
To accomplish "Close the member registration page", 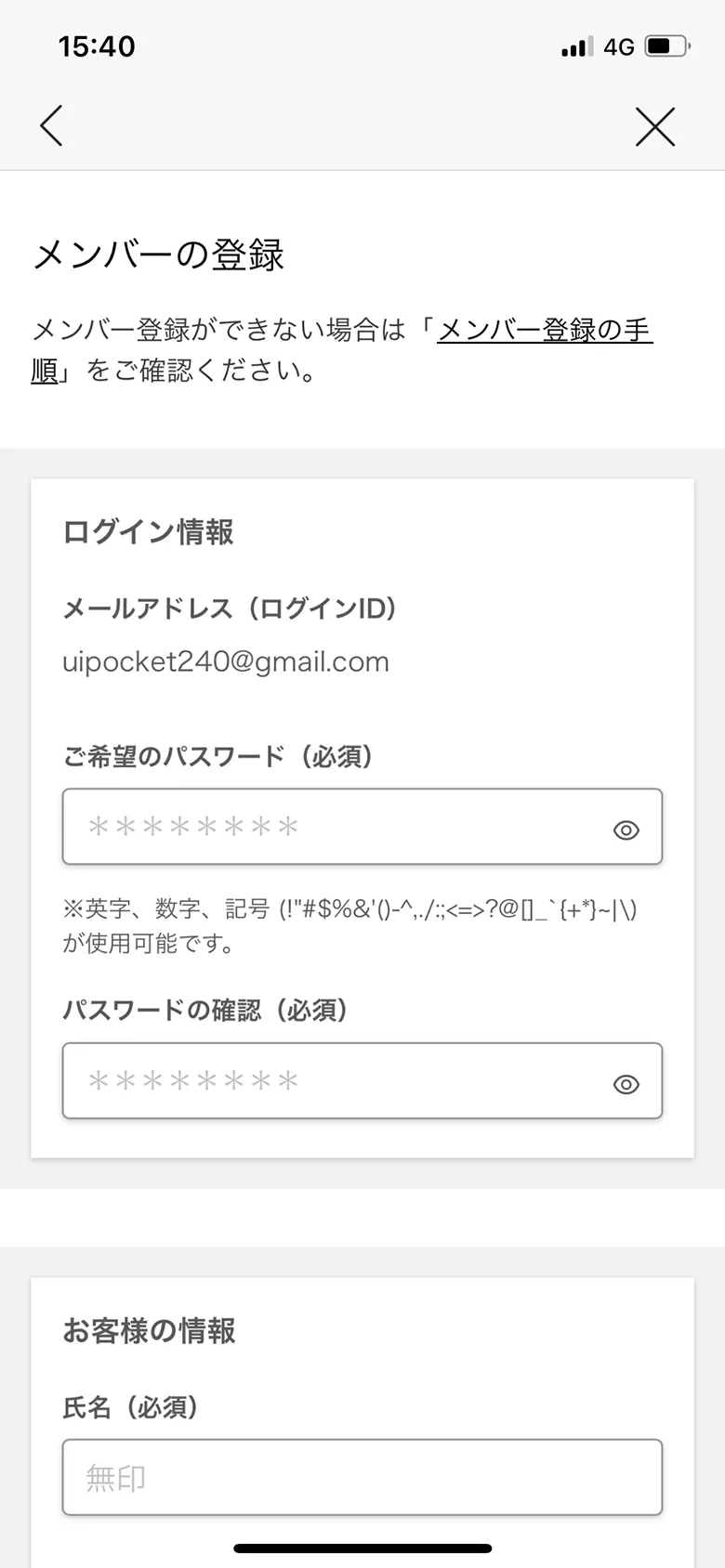I will [x=655, y=126].
